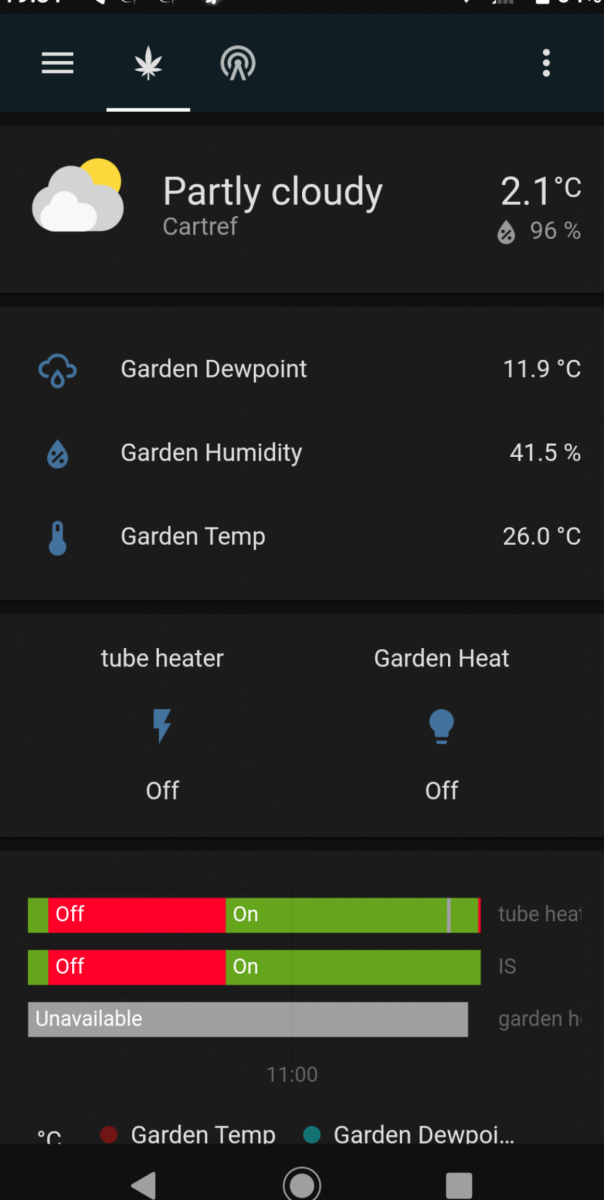Switch to the broadcast antenna tab

(x=238, y=64)
